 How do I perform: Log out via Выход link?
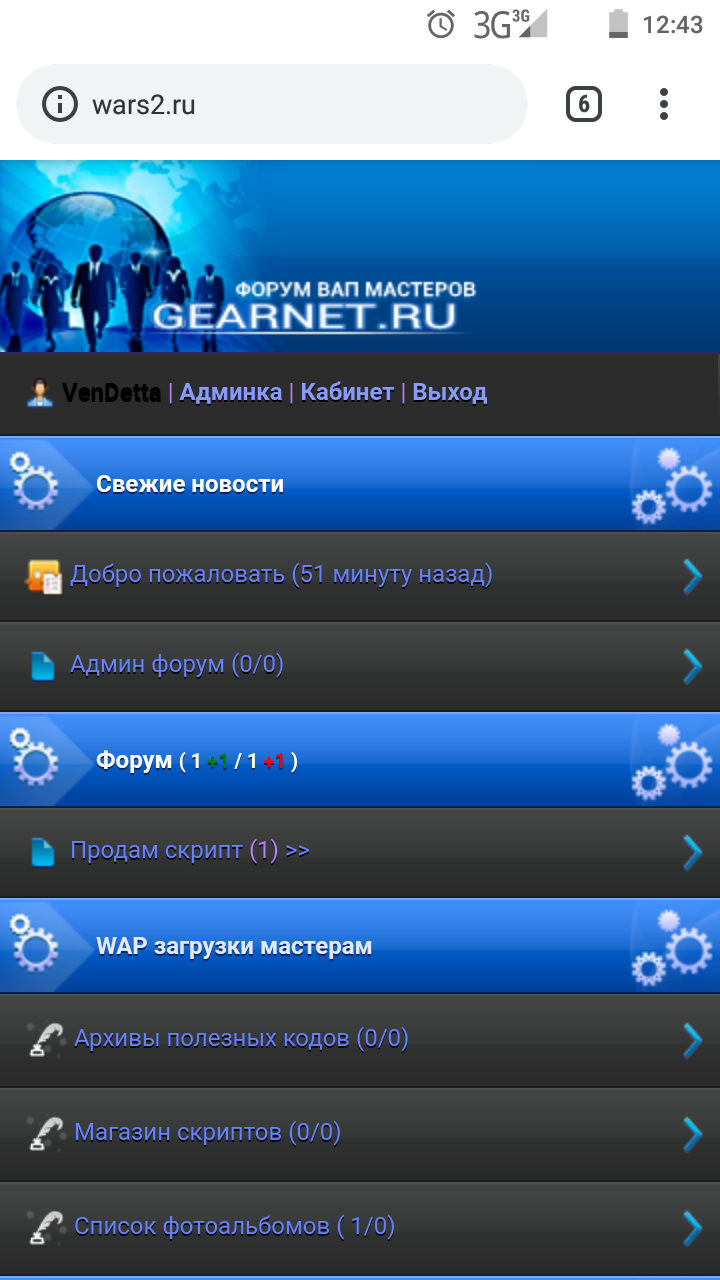[x=449, y=392]
